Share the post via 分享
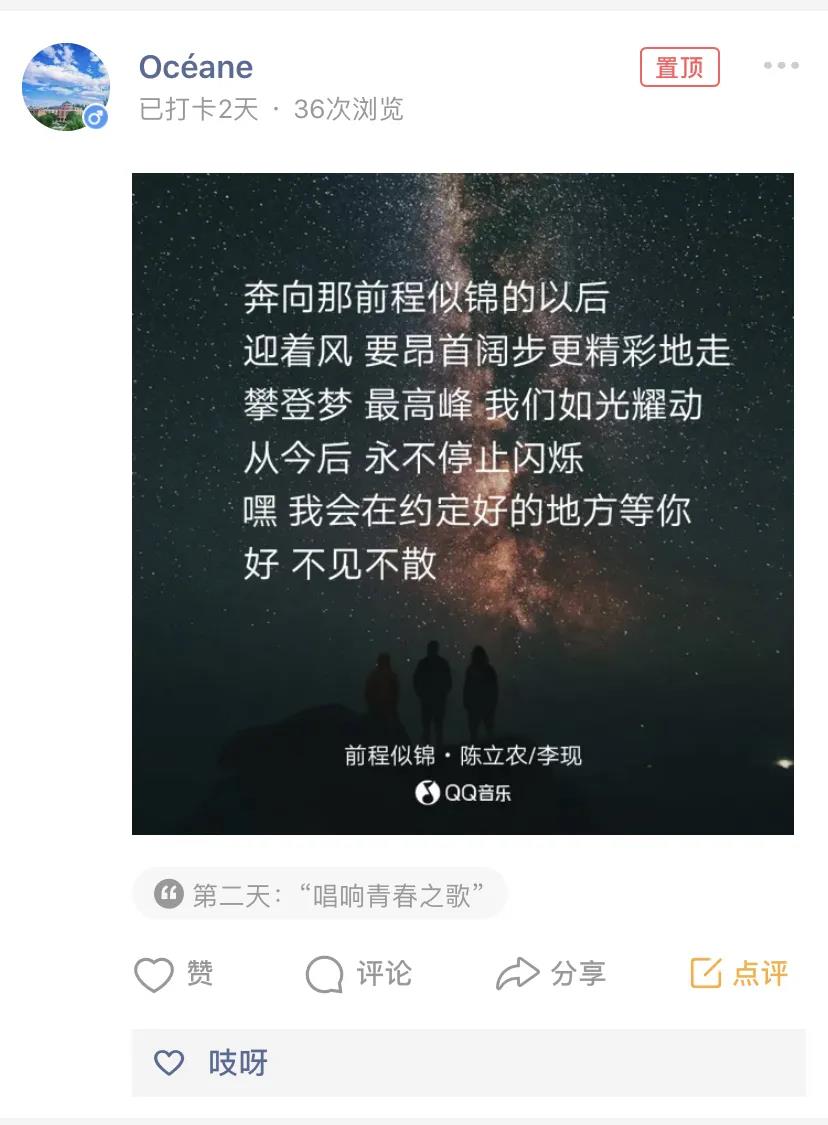828x1125 pixels. click(551, 974)
